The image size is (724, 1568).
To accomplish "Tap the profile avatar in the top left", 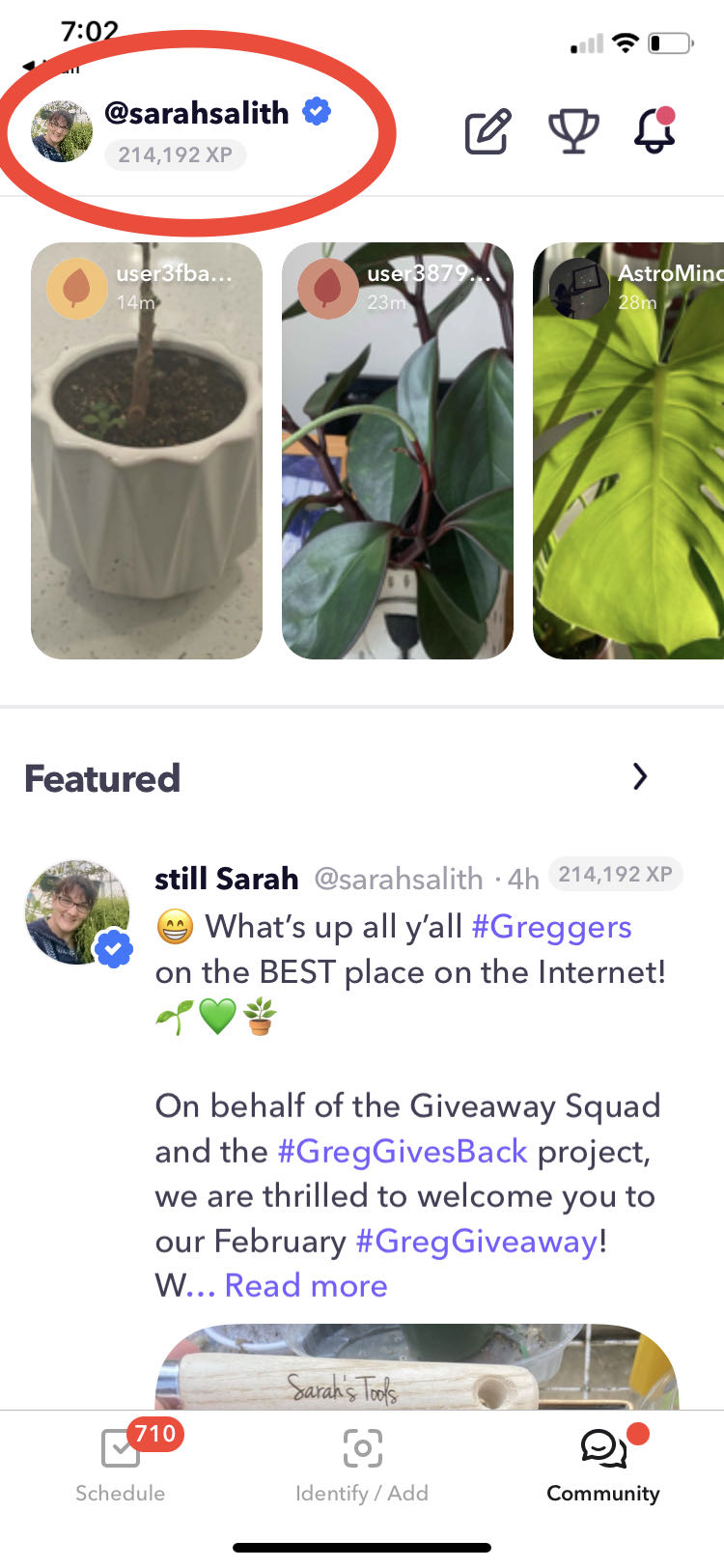I will point(60,127).
